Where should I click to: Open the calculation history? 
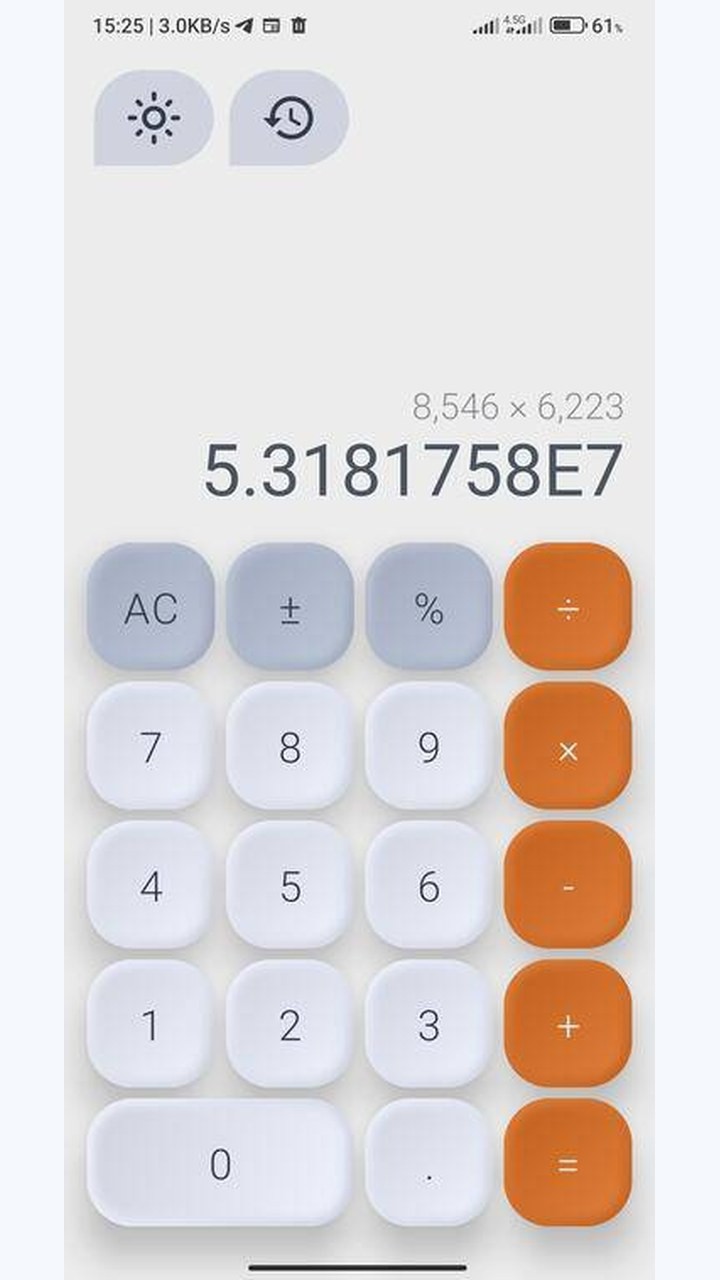(x=289, y=118)
